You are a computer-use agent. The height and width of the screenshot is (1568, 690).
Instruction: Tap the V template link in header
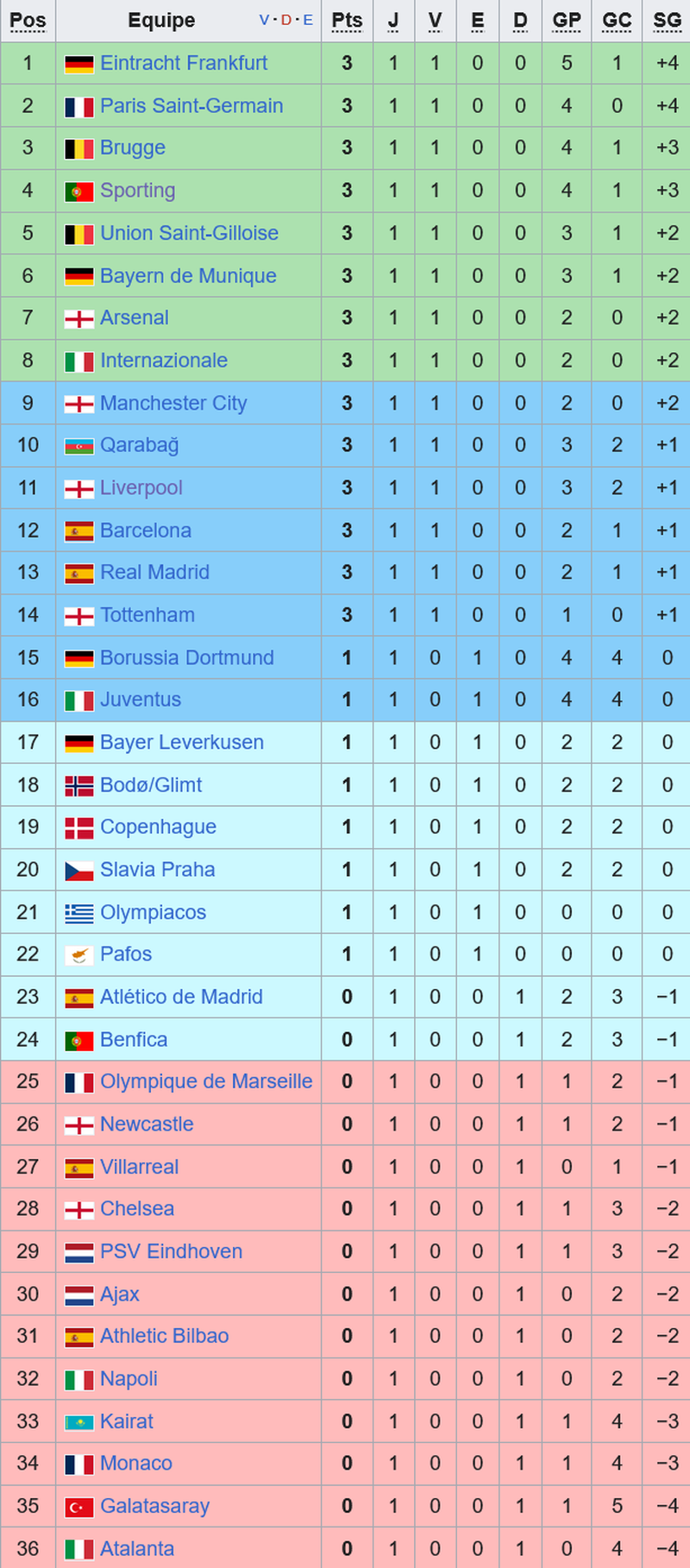click(264, 20)
